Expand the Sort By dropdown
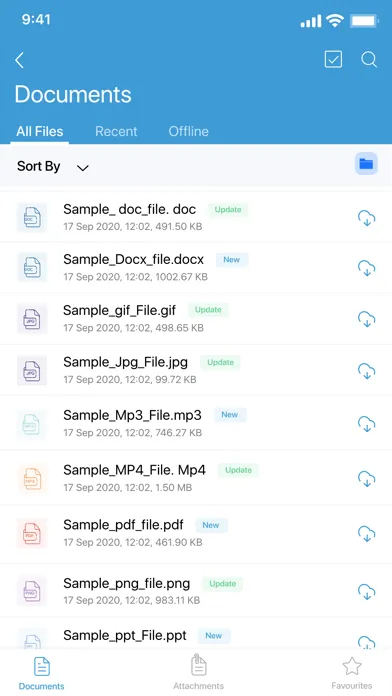The height and width of the screenshot is (696, 392). coord(53,166)
